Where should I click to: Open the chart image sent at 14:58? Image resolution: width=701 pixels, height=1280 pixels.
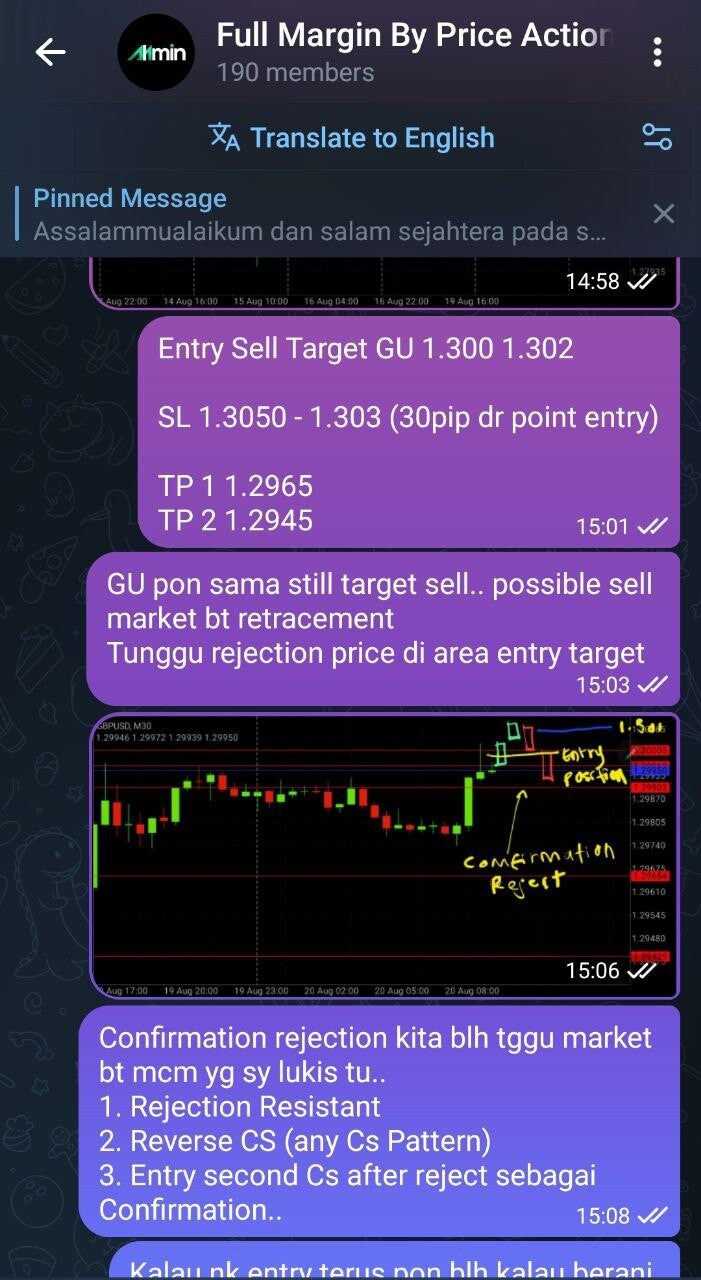(385, 282)
